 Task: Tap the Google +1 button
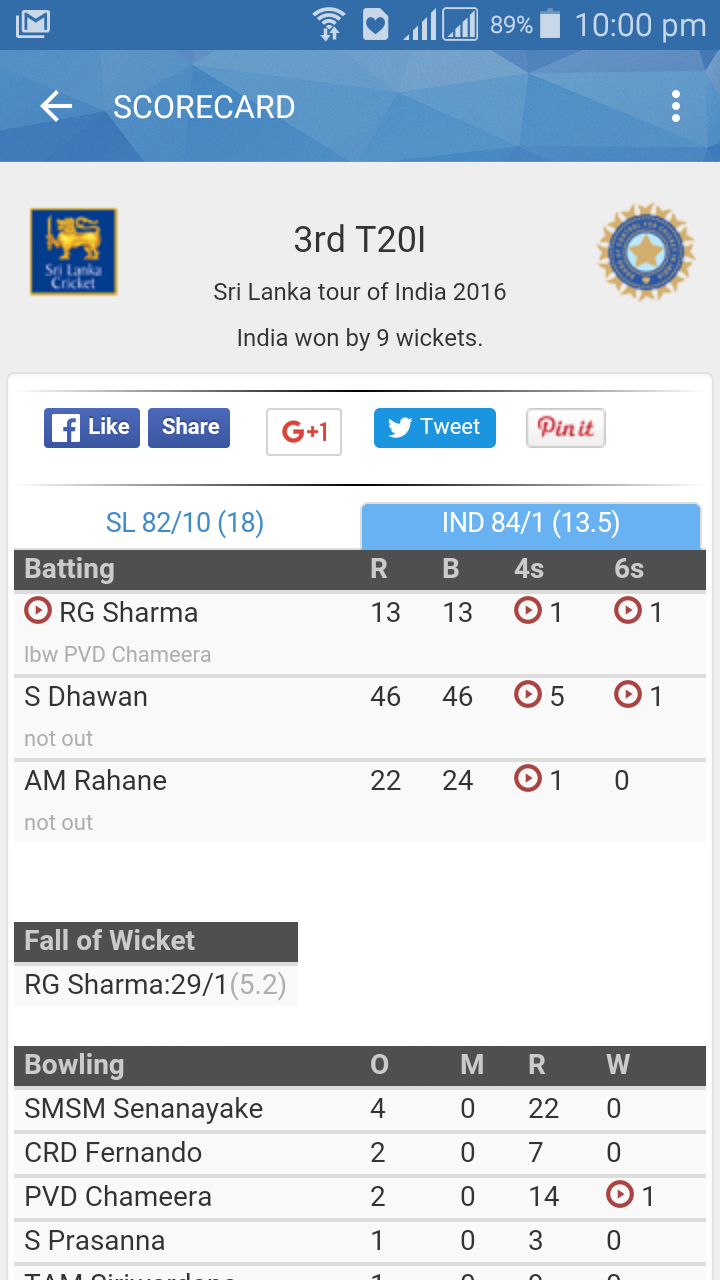304,432
